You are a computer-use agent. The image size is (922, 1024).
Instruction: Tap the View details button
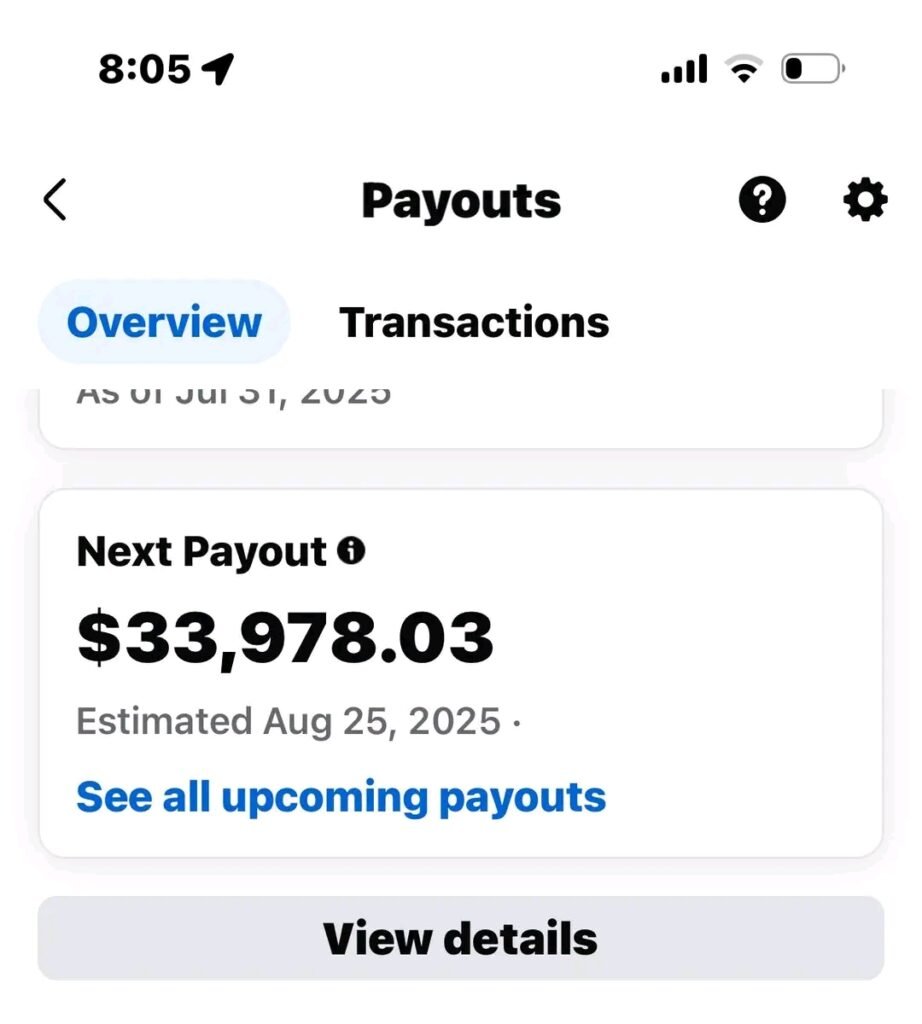coord(460,938)
